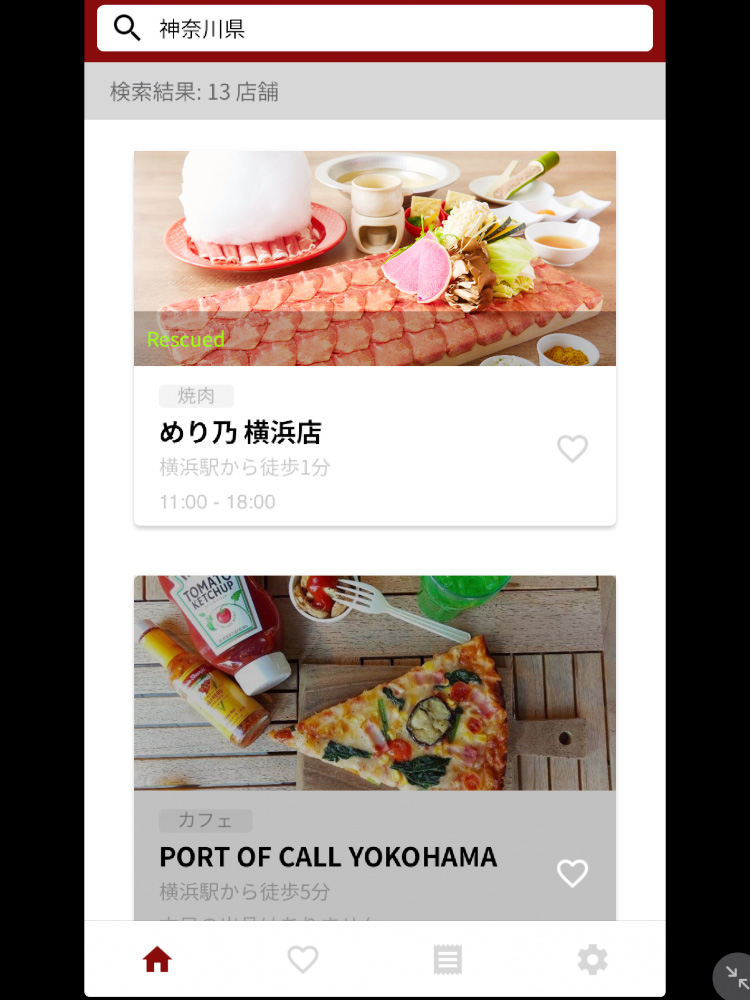
Task: Switch to the home tab
Action: point(157,960)
